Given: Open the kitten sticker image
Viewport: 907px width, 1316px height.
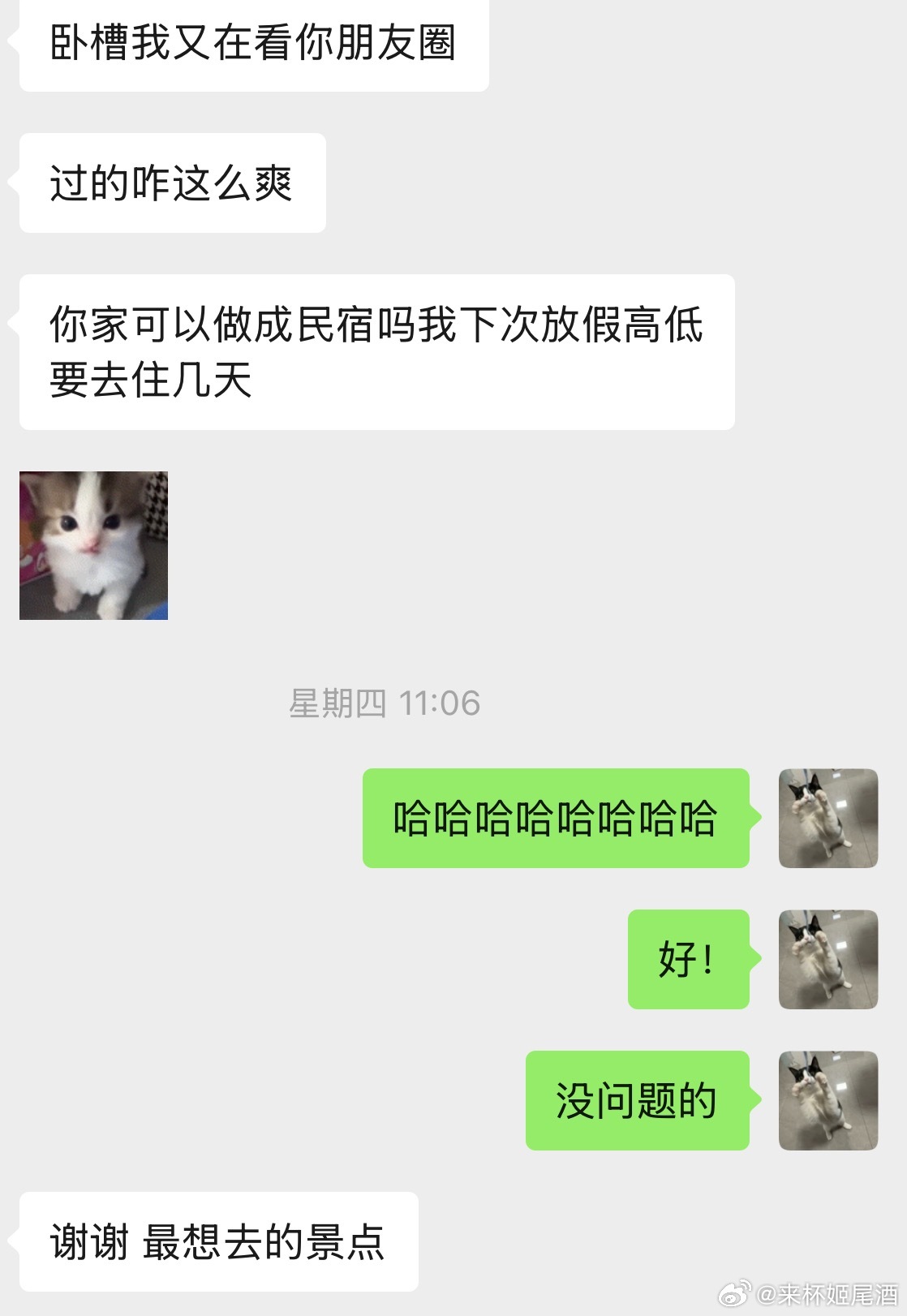Looking at the screenshot, I should pos(93,545).
